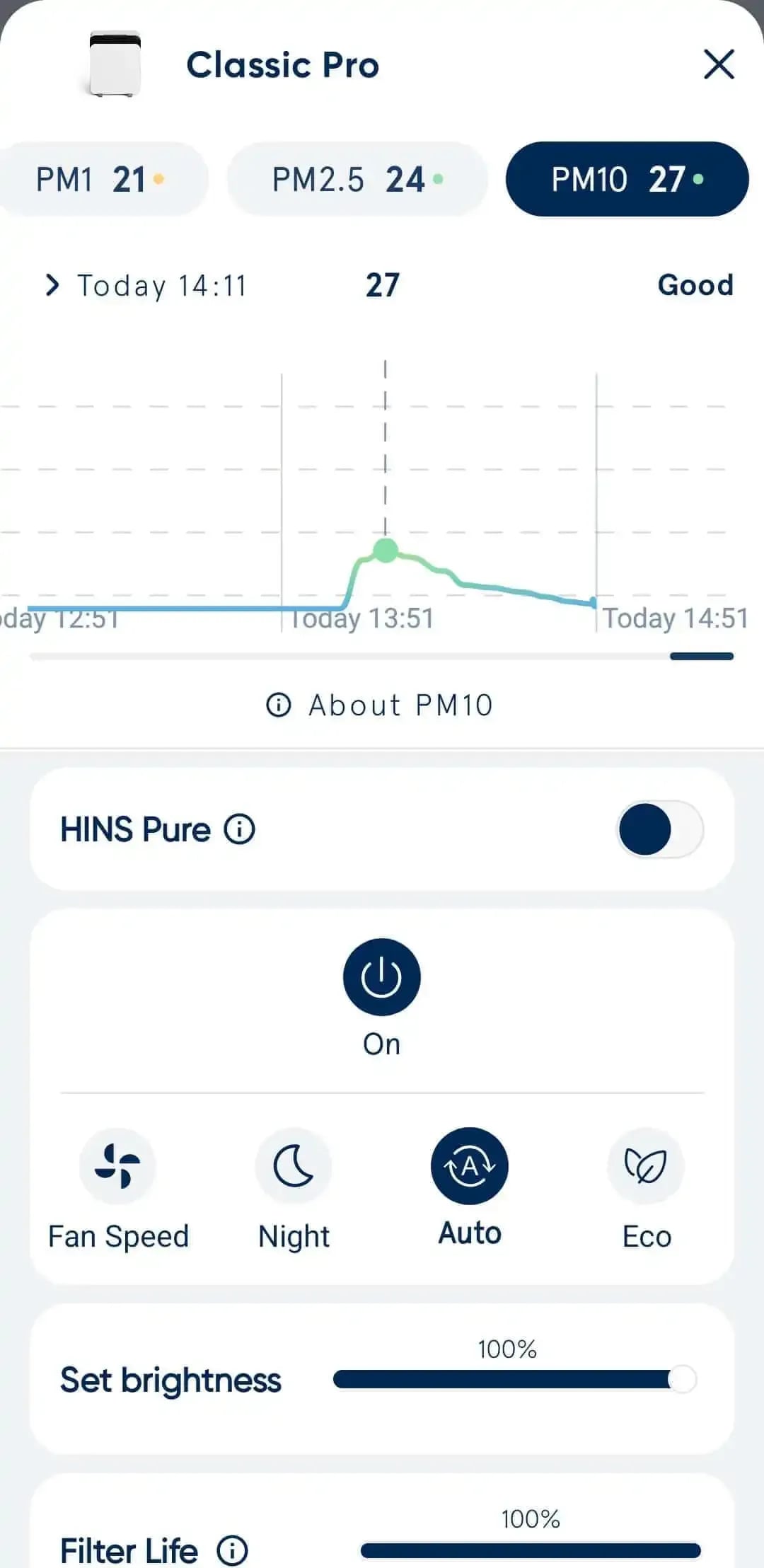Expand the Today 14:11 chevron
This screenshot has width=764, height=1568.
click(52, 285)
